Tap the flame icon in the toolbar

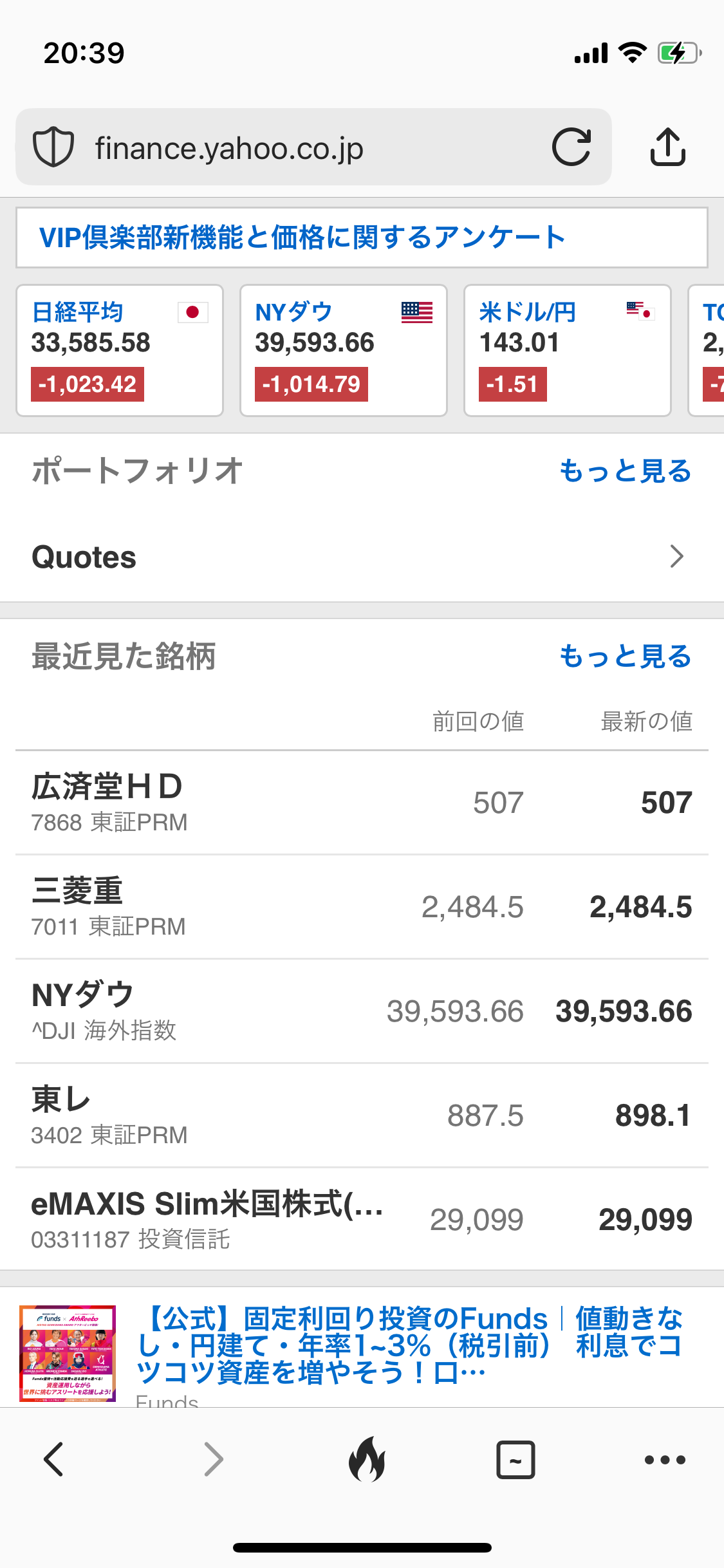point(367,1459)
